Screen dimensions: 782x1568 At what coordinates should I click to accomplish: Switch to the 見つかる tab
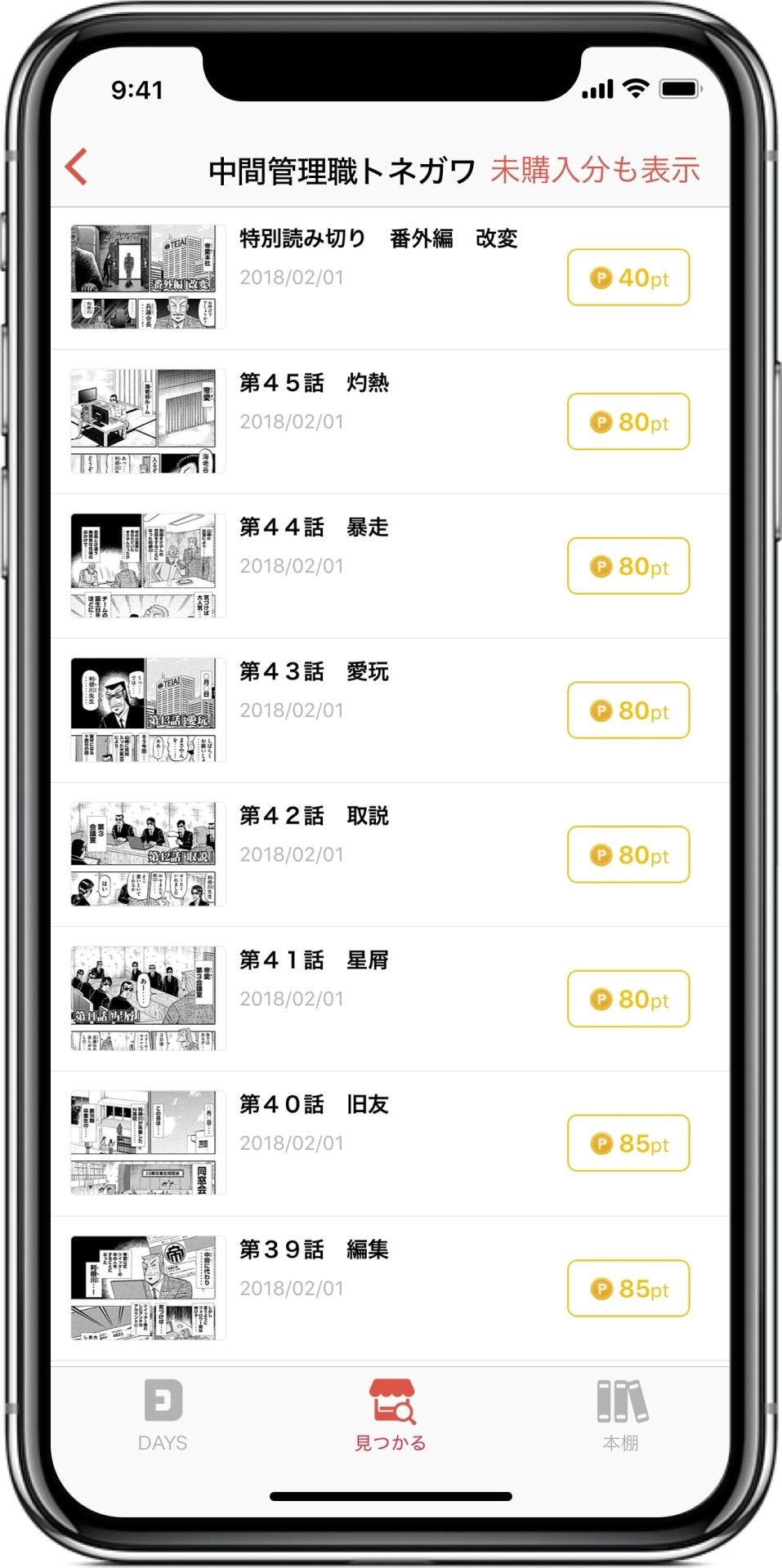[391, 1414]
